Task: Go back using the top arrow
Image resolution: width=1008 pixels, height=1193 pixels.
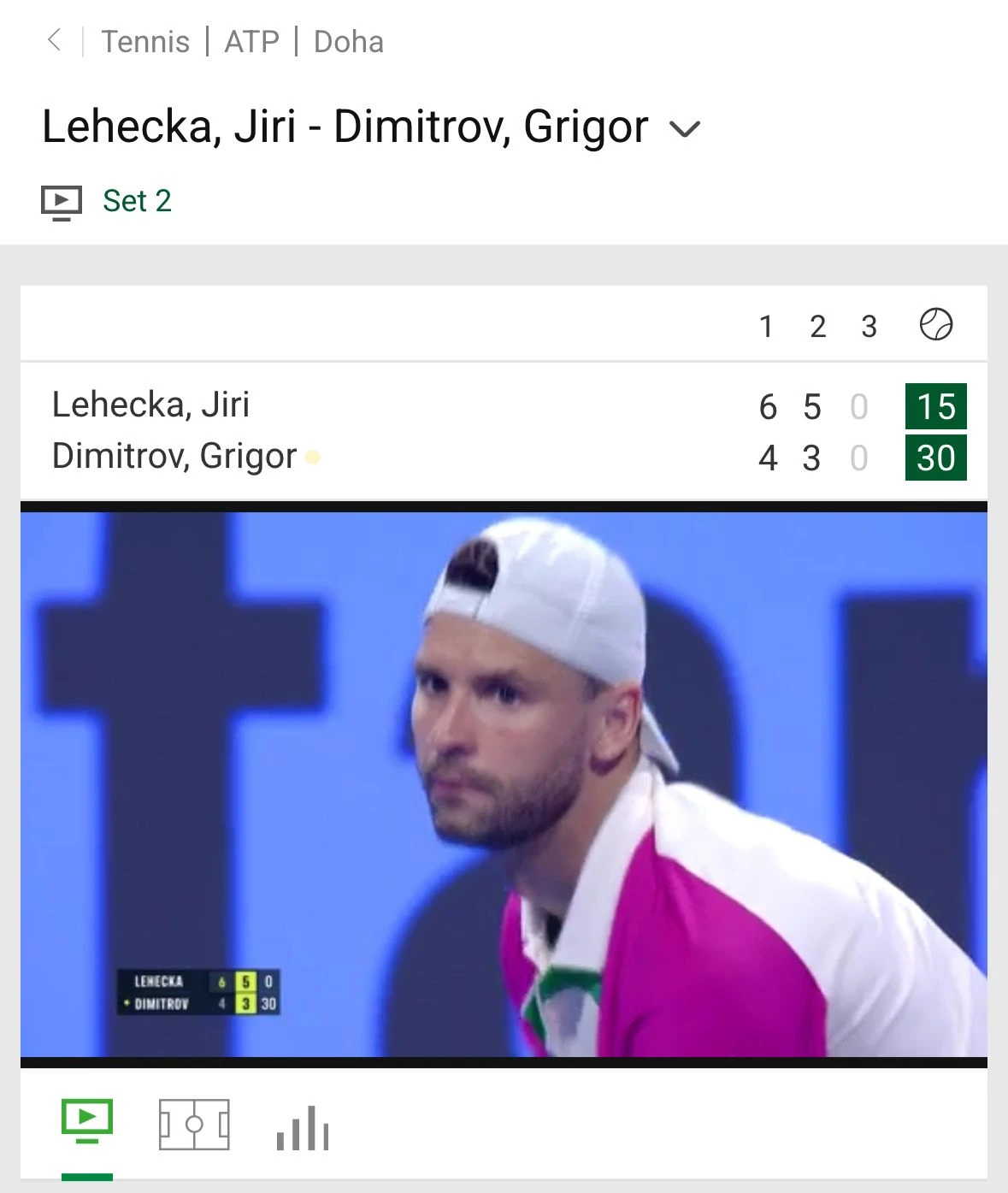Action: [x=55, y=40]
